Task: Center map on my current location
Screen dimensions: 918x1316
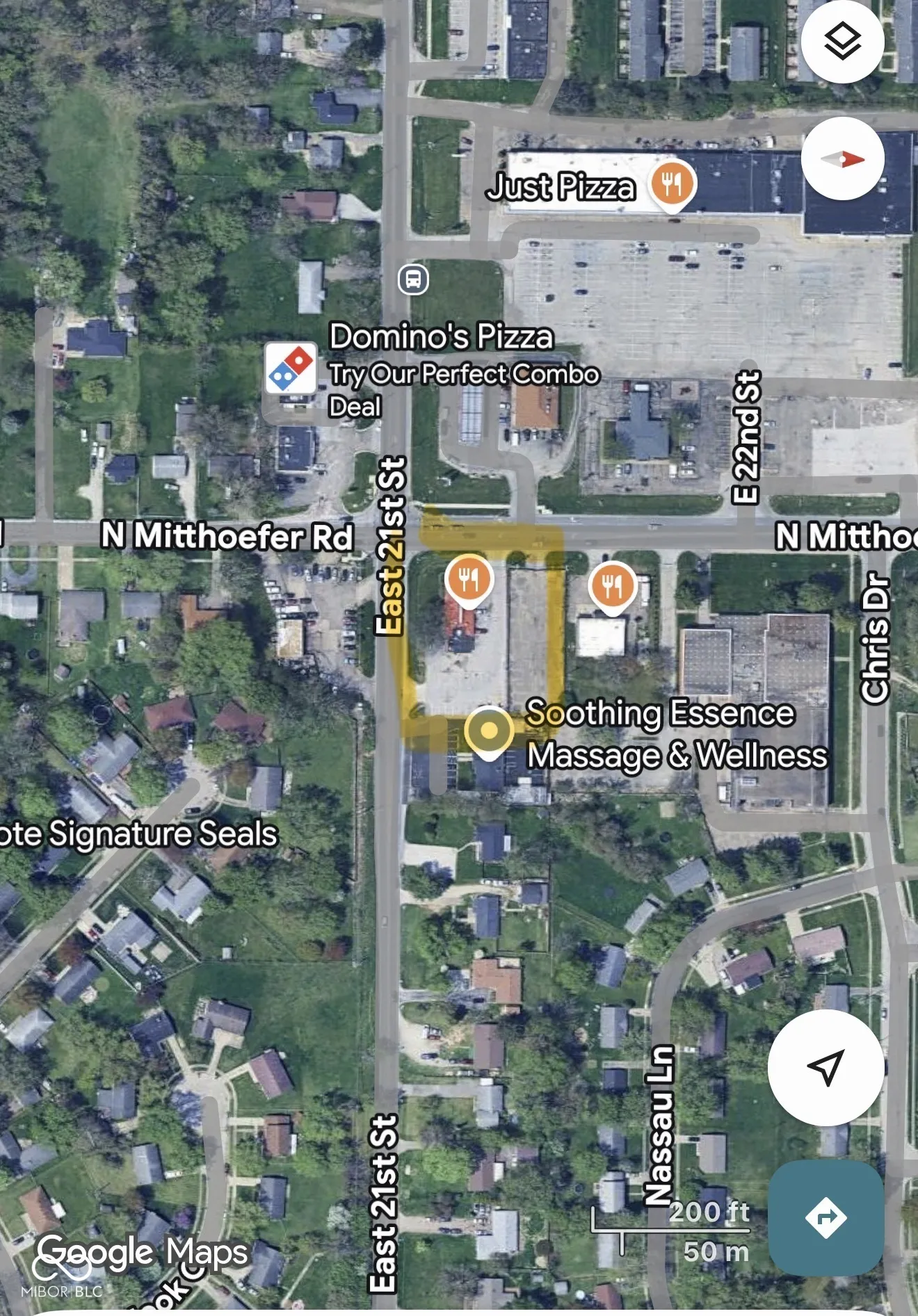Action: pyautogui.click(x=826, y=1067)
